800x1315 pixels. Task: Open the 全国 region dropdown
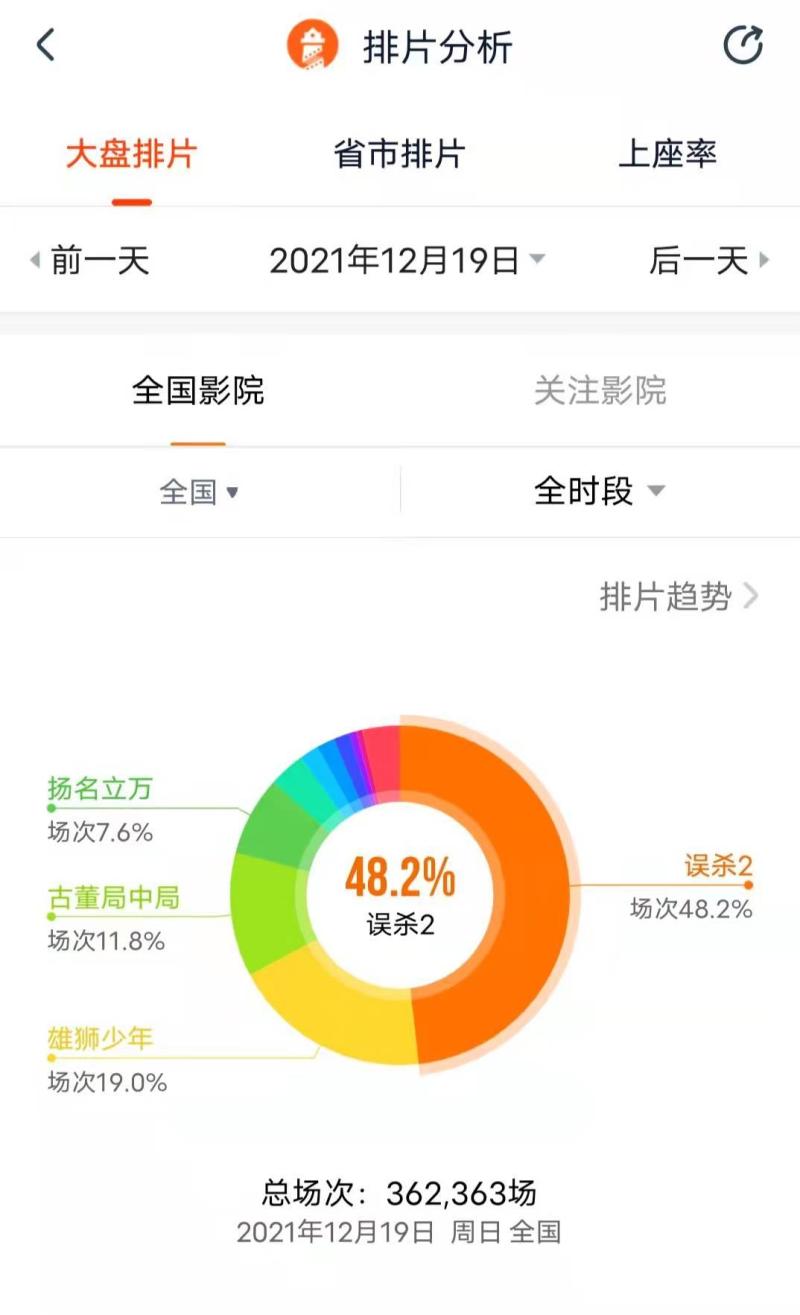click(199, 492)
